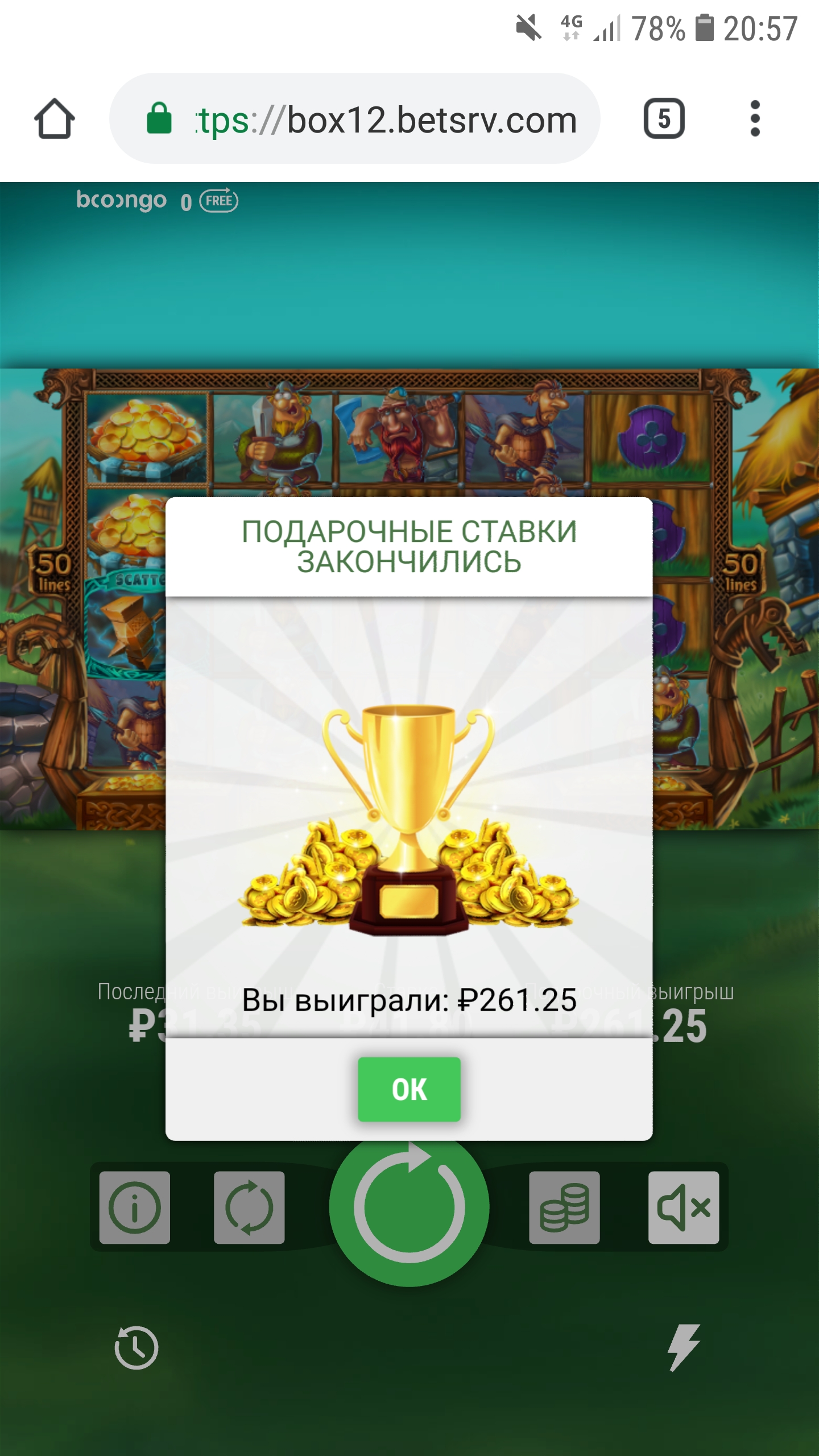Image resolution: width=819 pixels, height=1456 pixels.
Task: Open the game info button
Action: pos(135,1207)
